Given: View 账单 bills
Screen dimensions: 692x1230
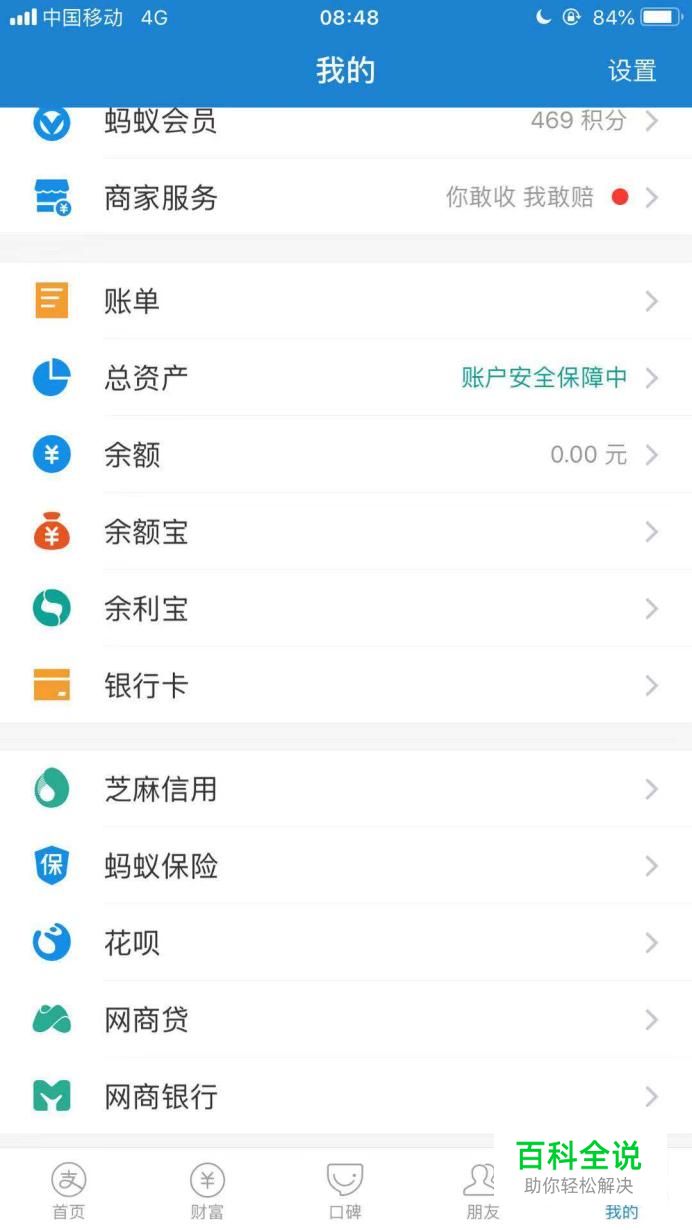Looking at the screenshot, I should pos(346,301).
